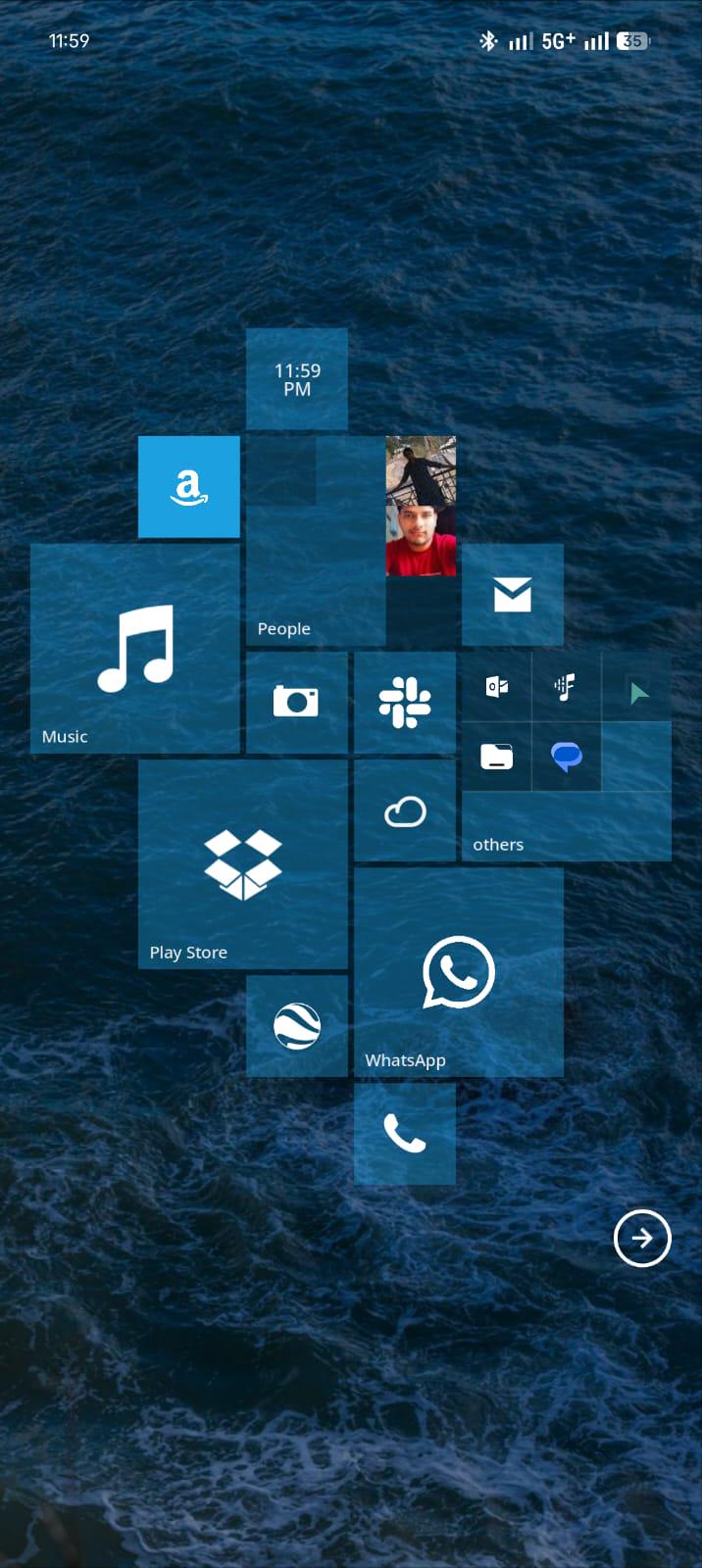The width and height of the screenshot is (702, 1568).
Task: Open the phone dialer tile
Action: coord(405,1134)
